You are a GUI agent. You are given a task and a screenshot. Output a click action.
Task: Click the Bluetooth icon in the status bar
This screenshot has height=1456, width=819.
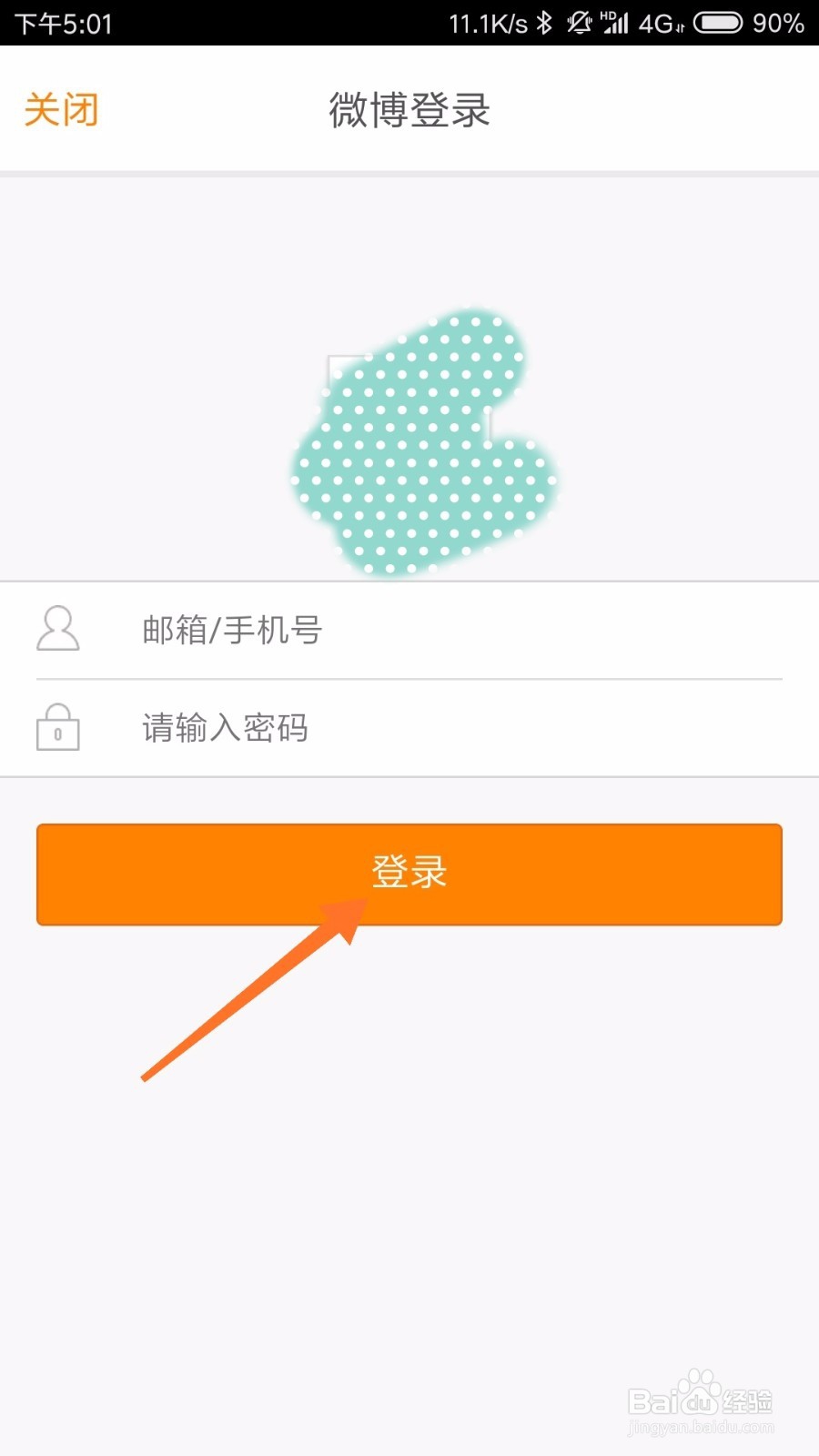coord(547,23)
